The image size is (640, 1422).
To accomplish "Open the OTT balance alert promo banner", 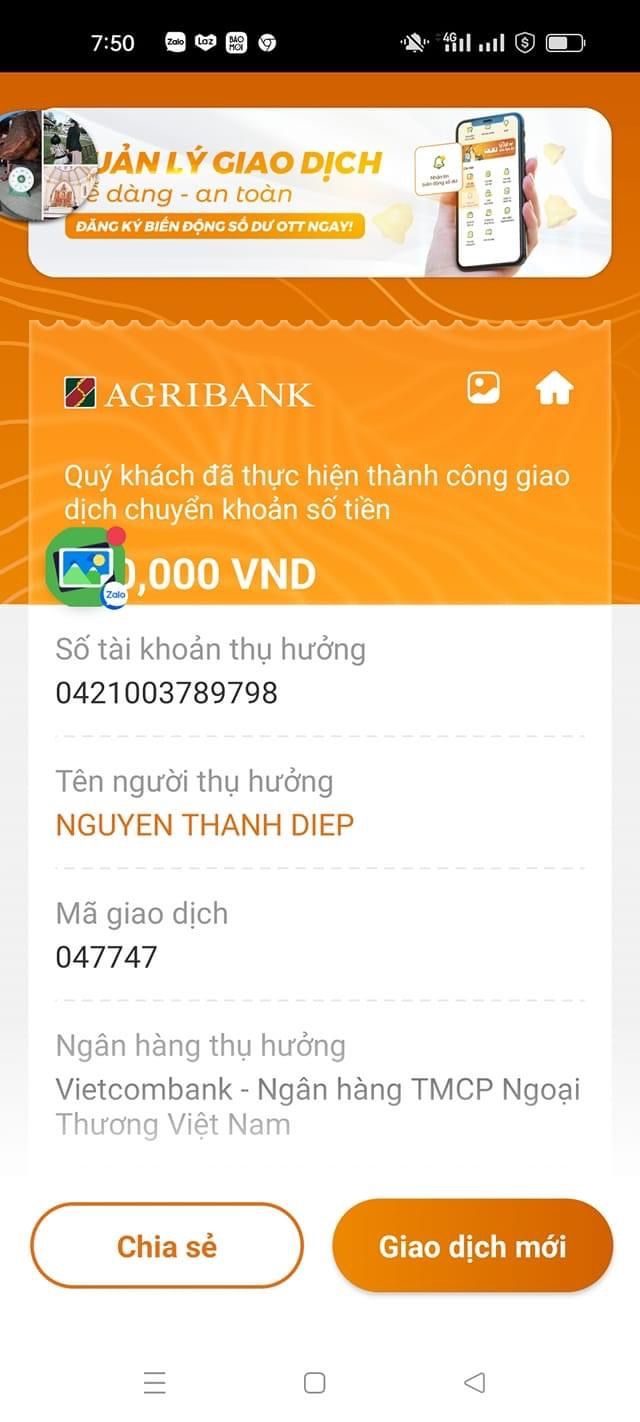I will (x=320, y=192).
